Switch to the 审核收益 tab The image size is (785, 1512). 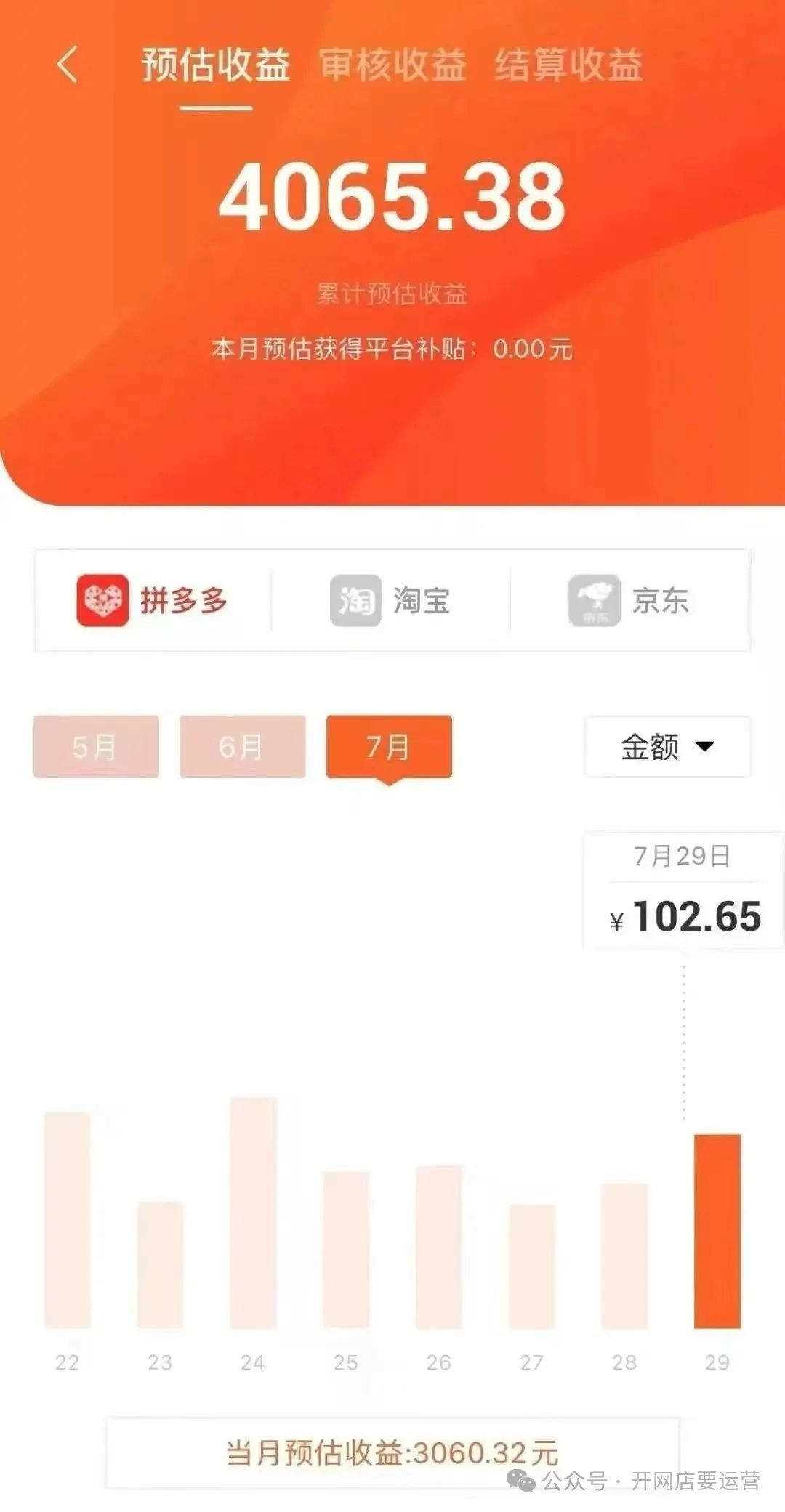pos(392,65)
